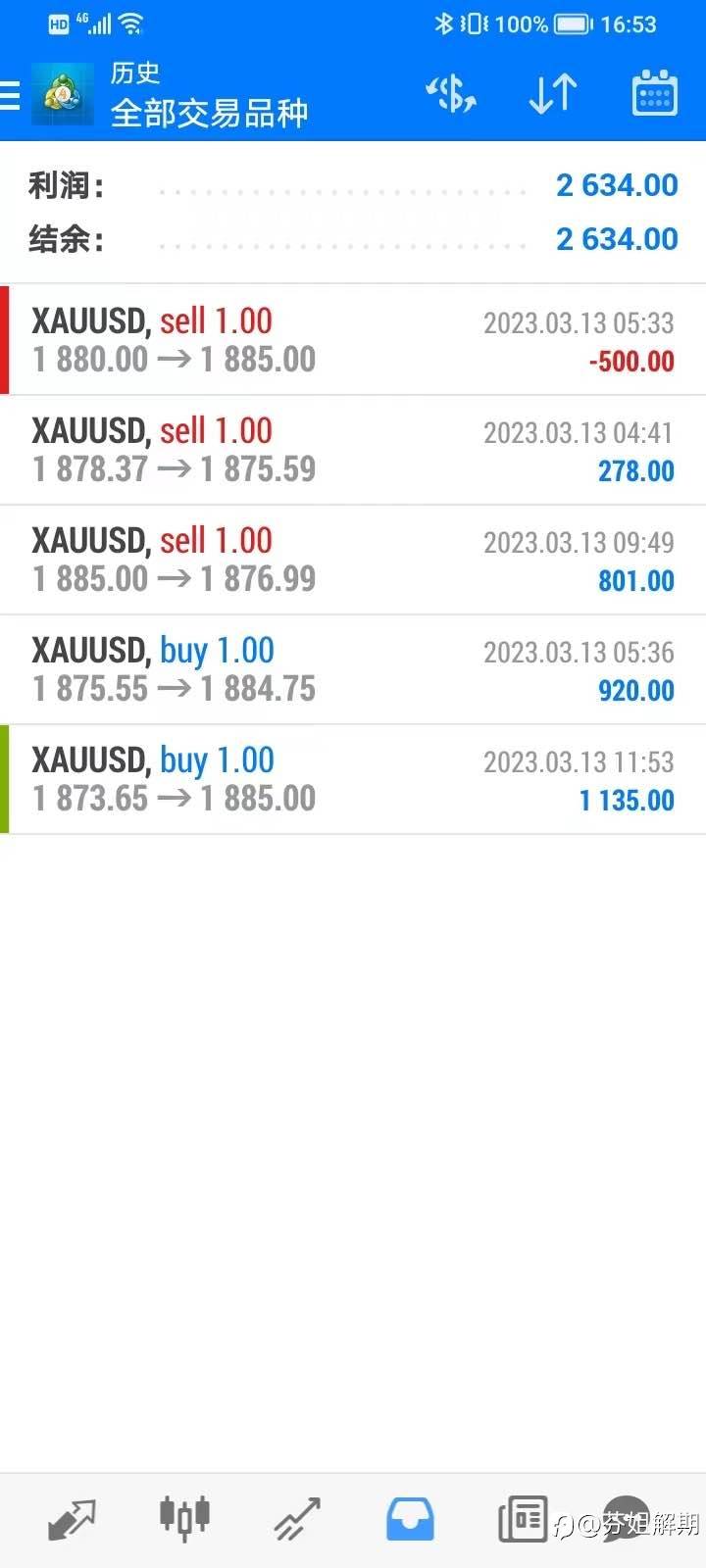Open the XAUUSD buy trade with 920.00 profit
The width and height of the screenshot is (706, 1568).
tap(353, 669)
